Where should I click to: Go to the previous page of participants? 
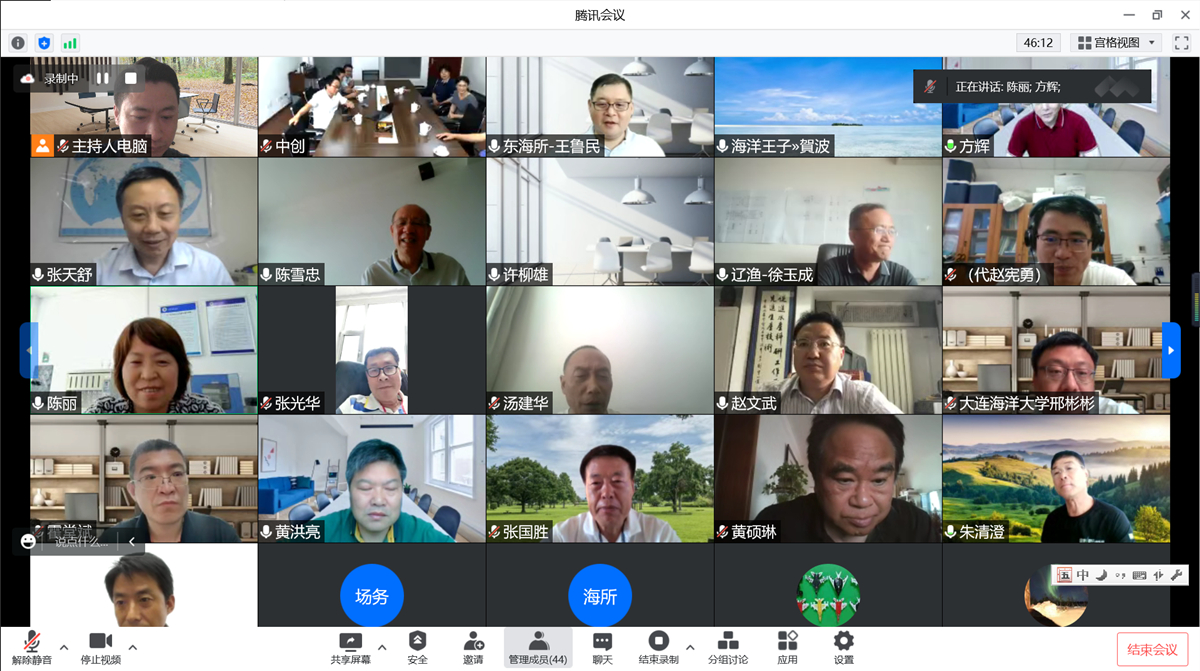[x=29, y=350]
